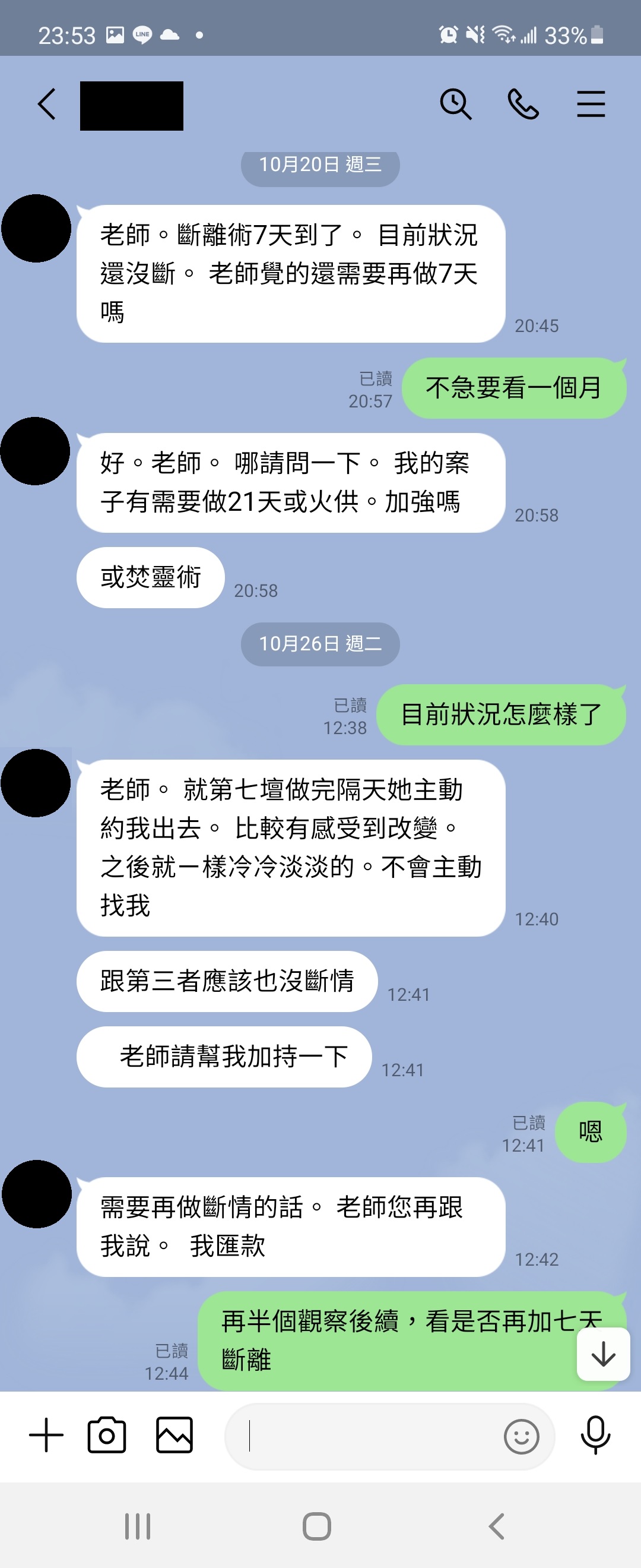Open the emoji sticker picker
641x1568 pixels.
[x=521, y=1437]
